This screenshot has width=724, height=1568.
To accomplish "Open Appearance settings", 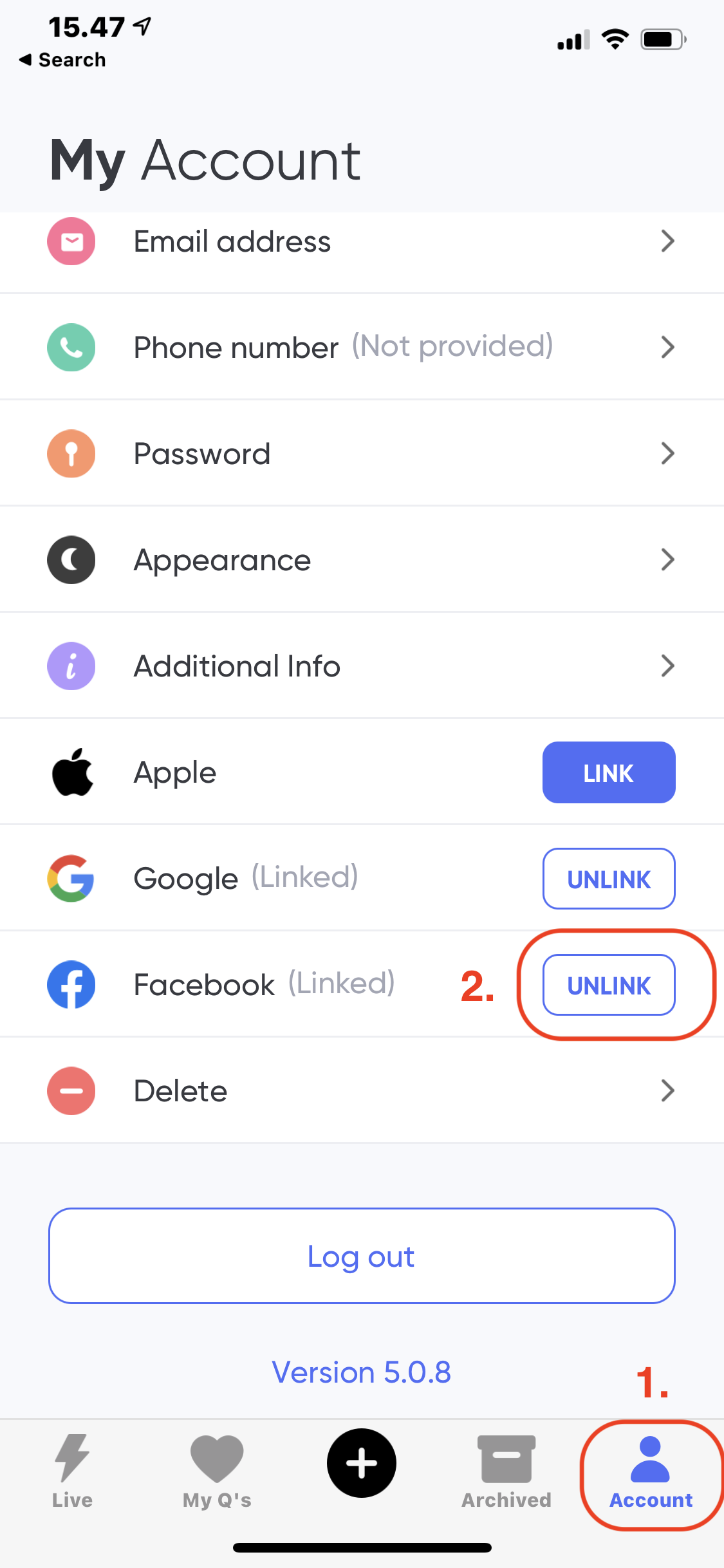I will click(x=360, y=560).
